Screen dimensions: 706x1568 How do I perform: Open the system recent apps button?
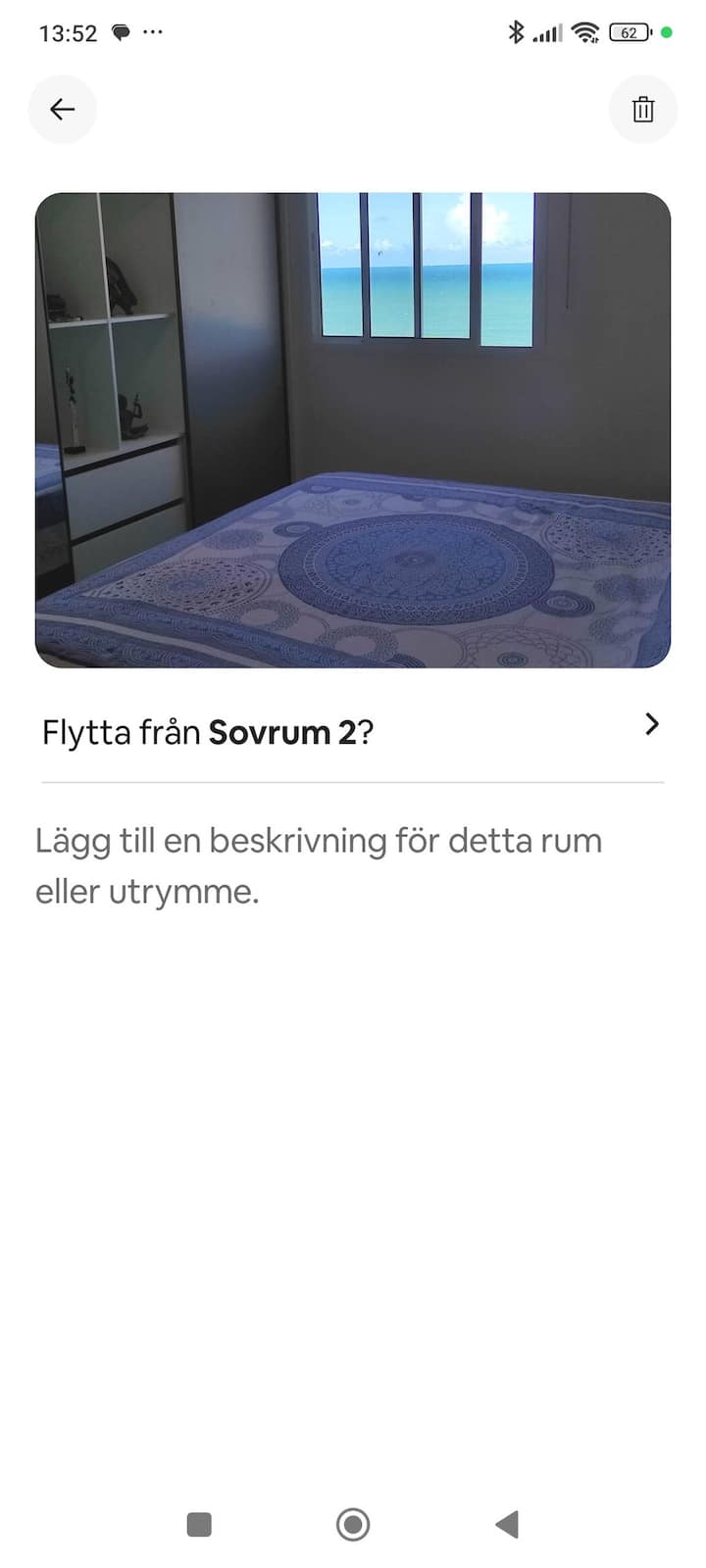[x=199, y=1524]
